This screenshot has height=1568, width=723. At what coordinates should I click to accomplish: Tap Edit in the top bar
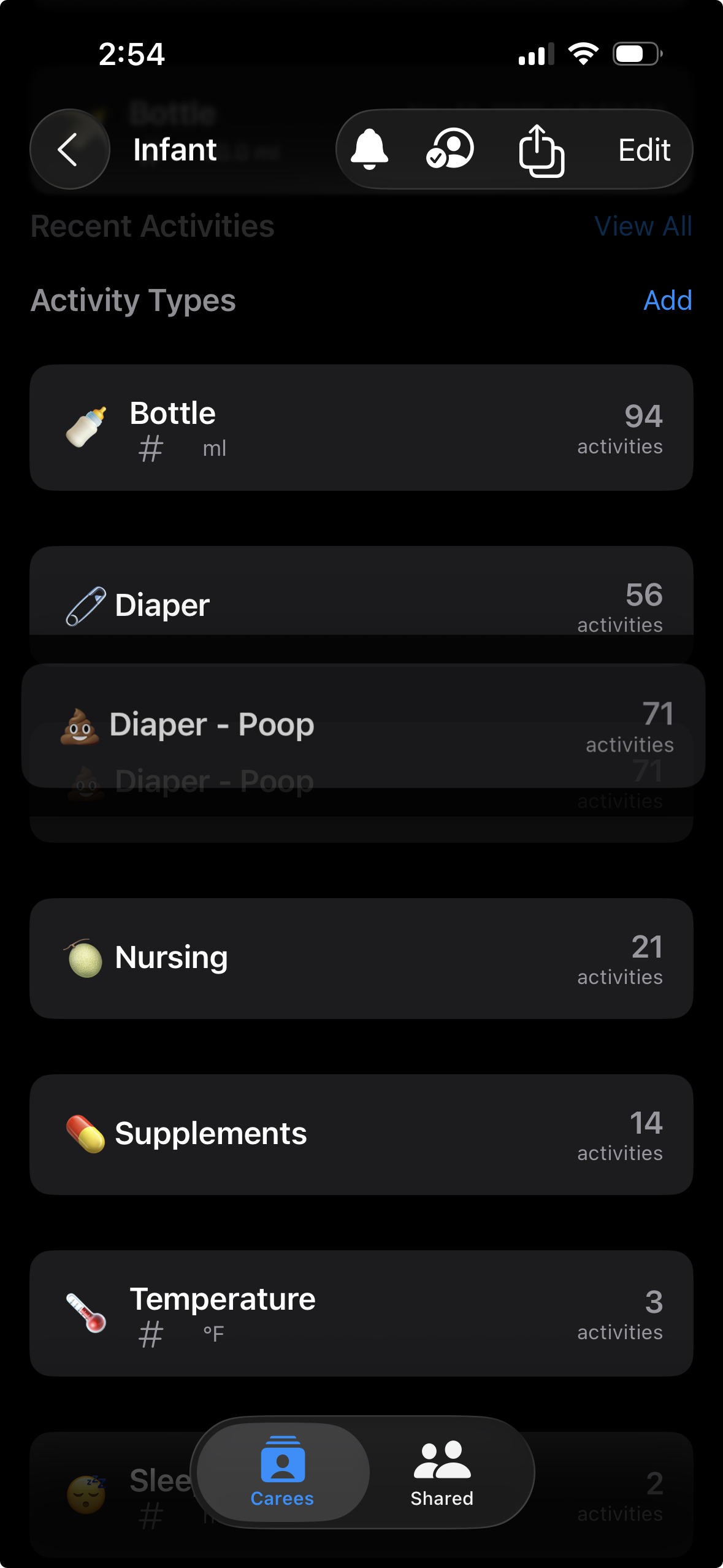pyautogui.click(x=644, y=150)
